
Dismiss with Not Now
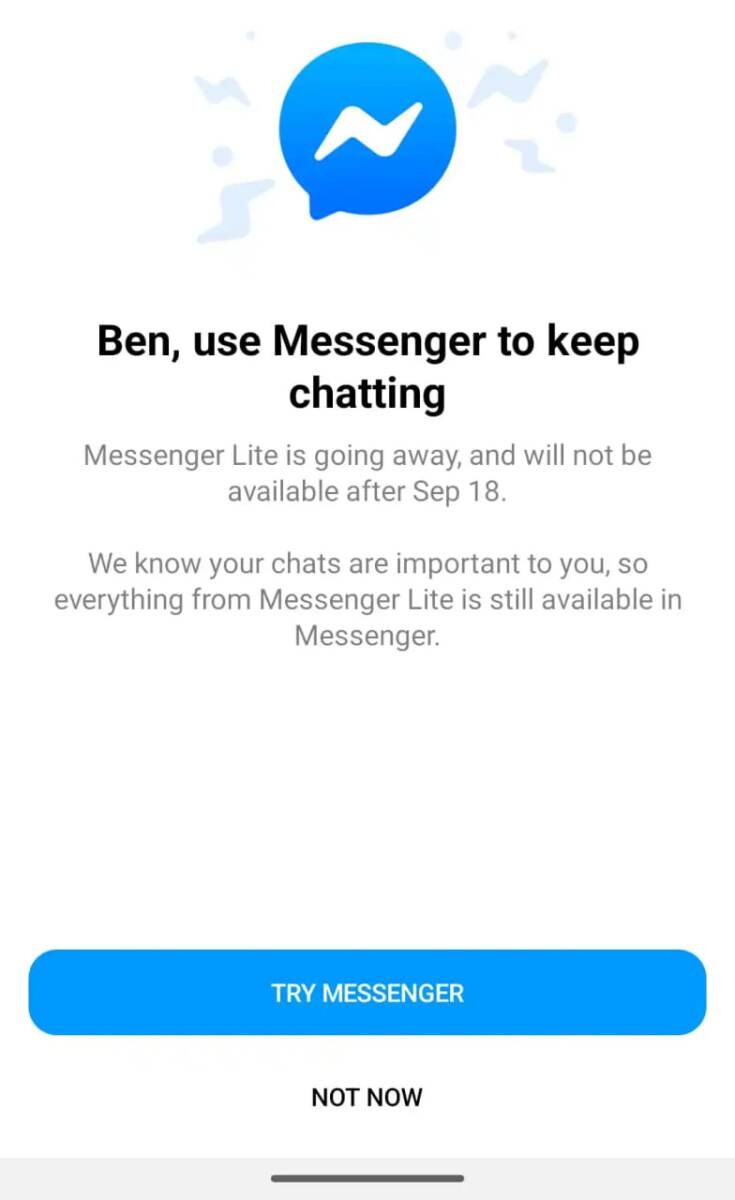pyautogui.click(x=367, y=1097)
